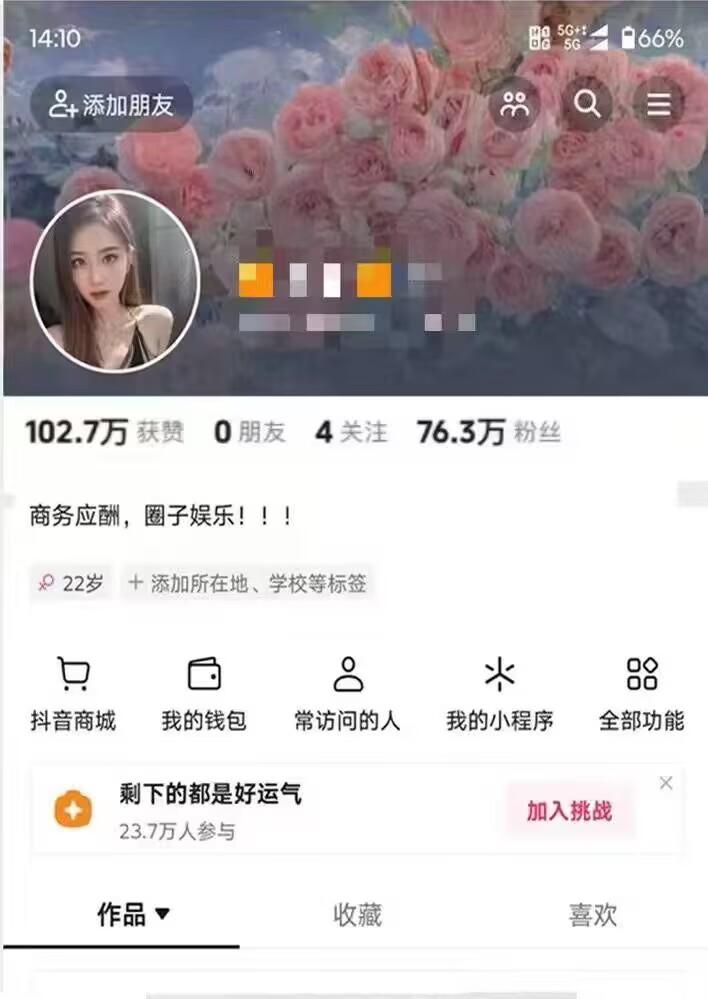Select the 作品 tab
Viewport: 708px width, 999px height.
(x=134, y=914)
